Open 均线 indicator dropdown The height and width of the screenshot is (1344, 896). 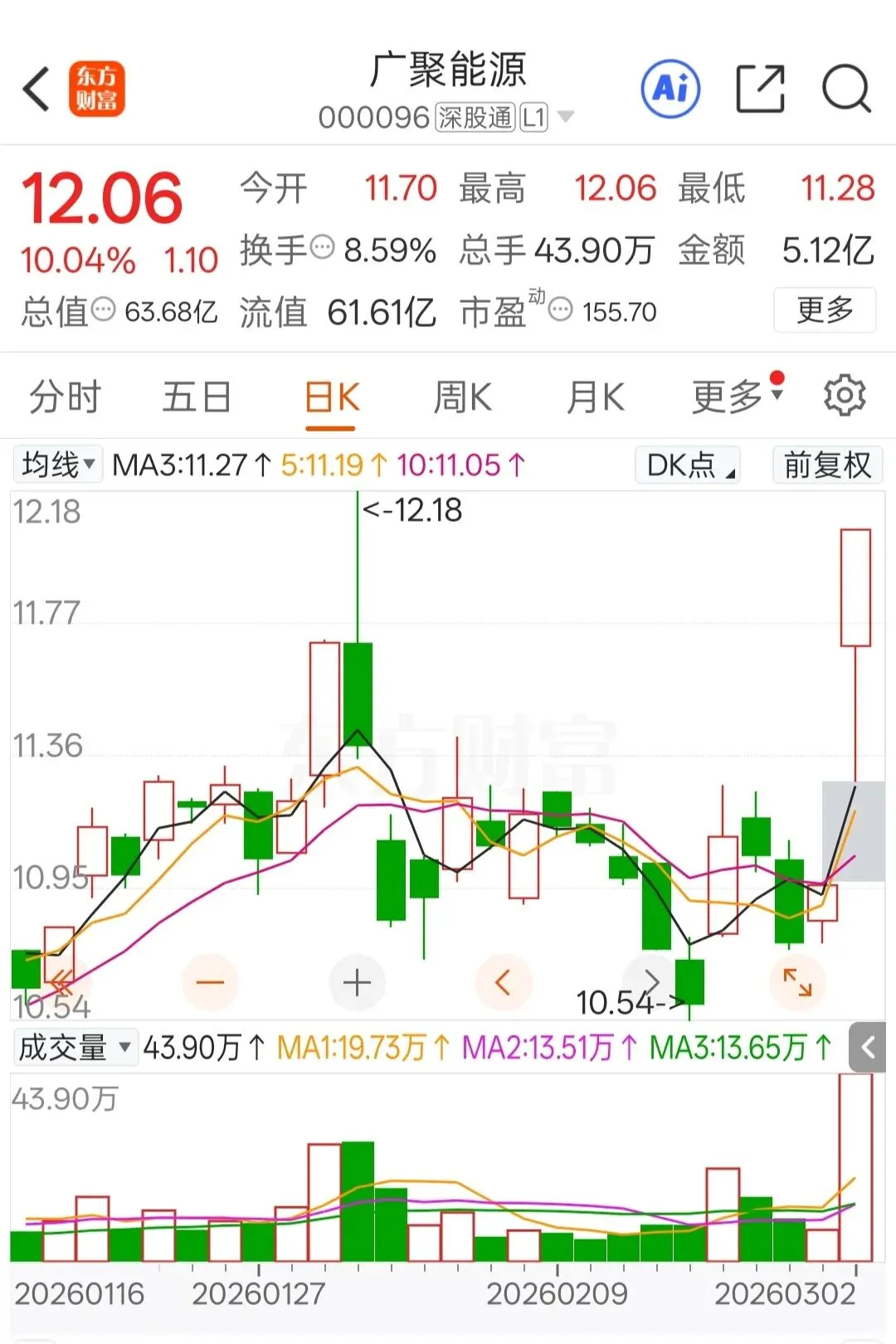click(x=58, y=465)
